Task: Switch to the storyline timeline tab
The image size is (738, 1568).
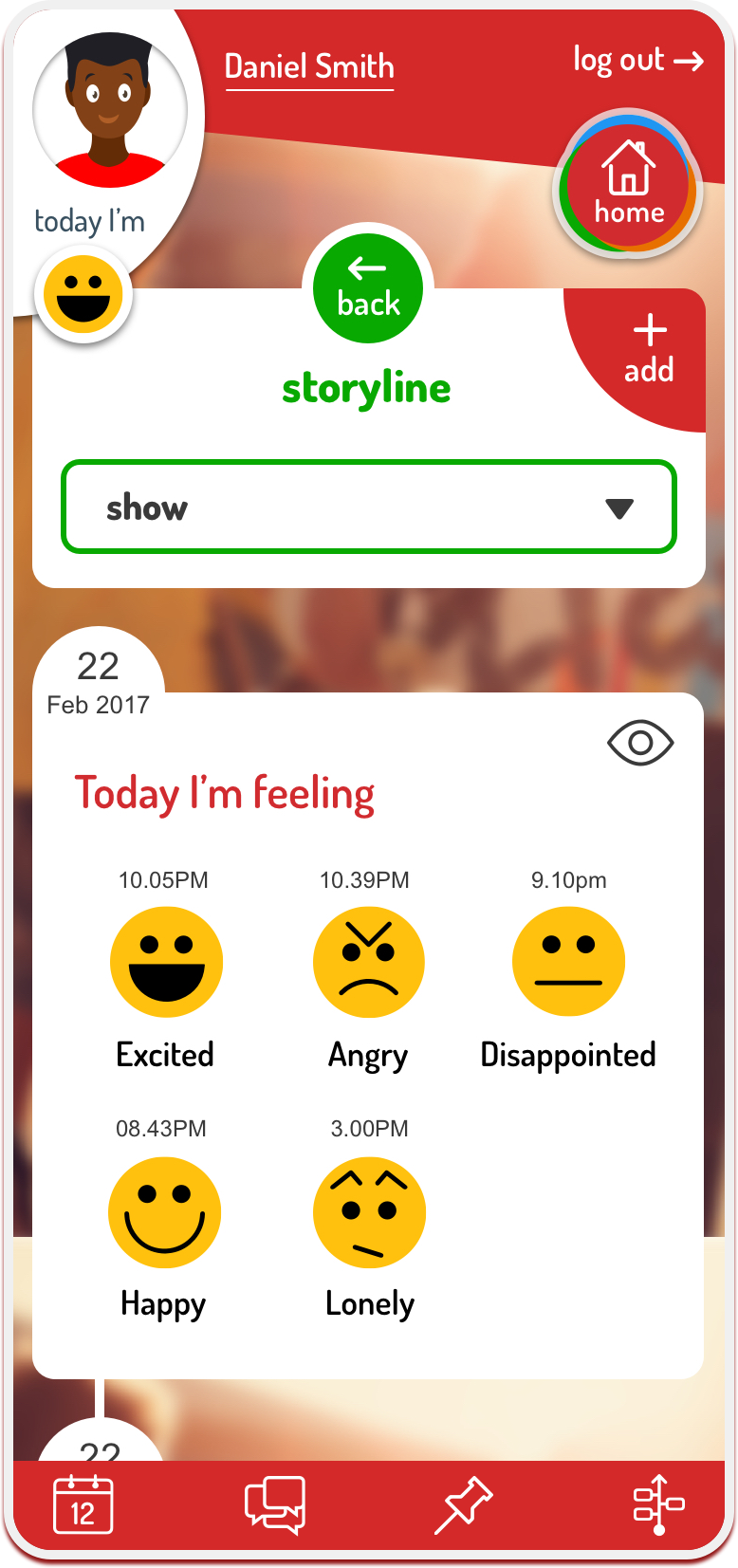Action: pyautogui.click(x=657, y=1504)
